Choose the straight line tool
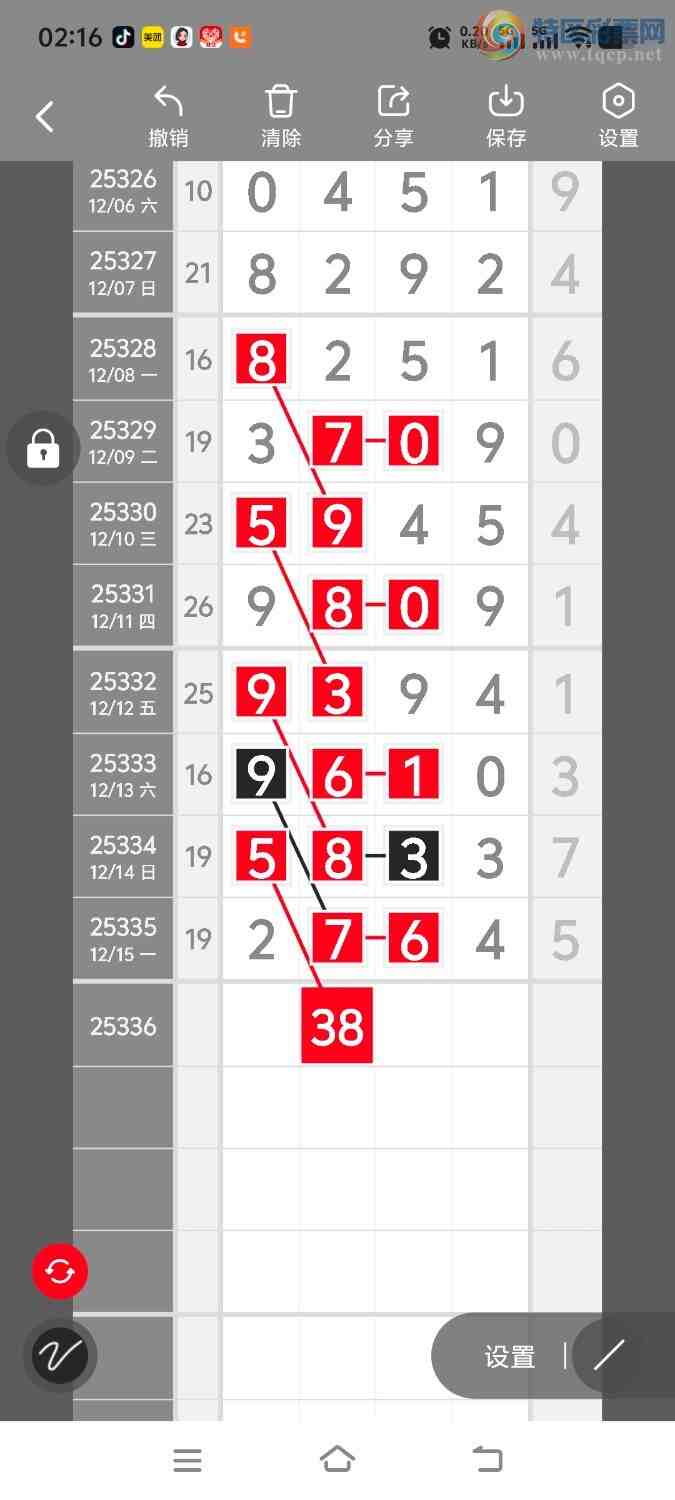This screenshot has width=675, height=1500. 609,1356
